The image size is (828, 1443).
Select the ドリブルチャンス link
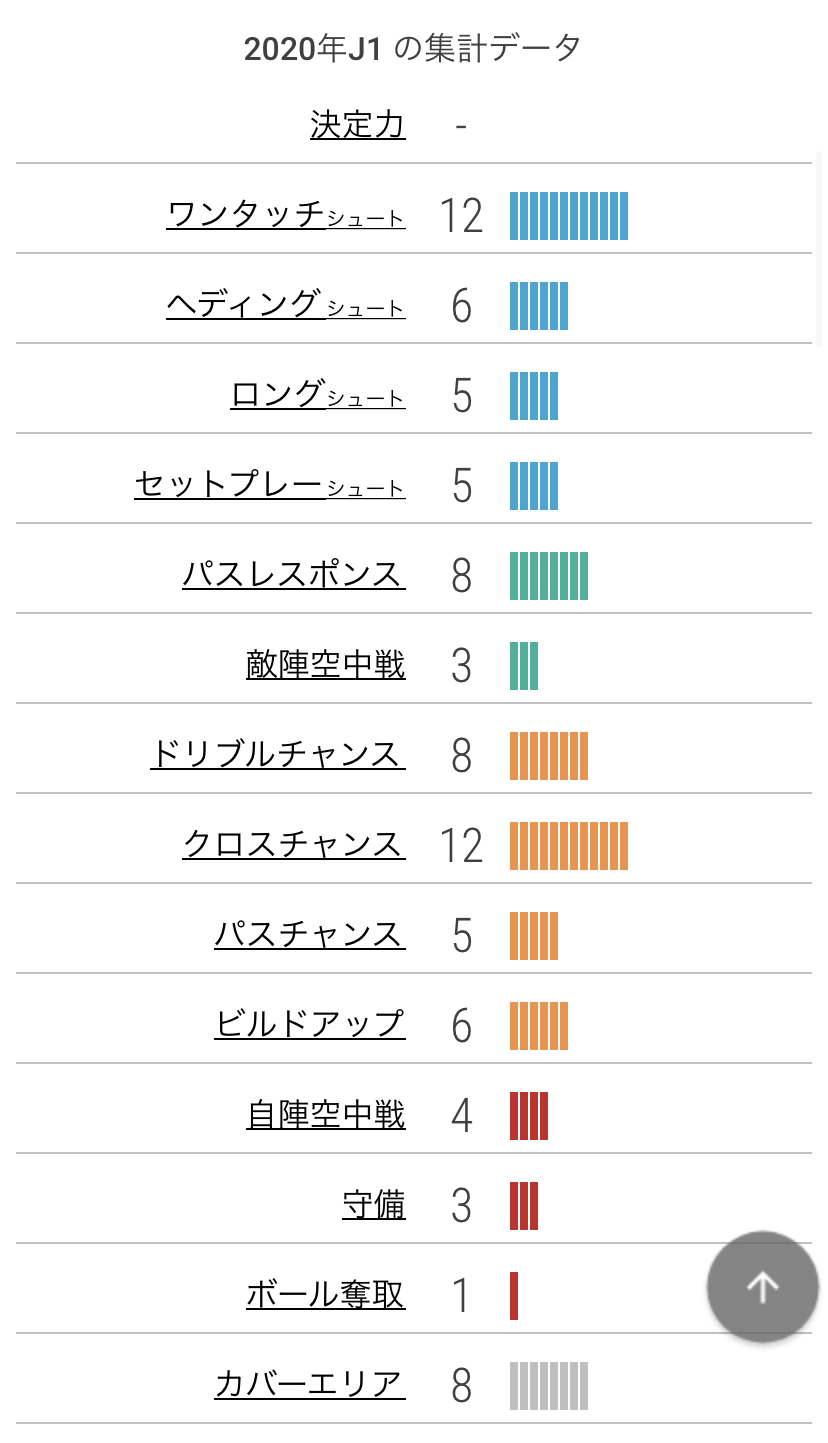pyautogui.click(x=277, y=755)
